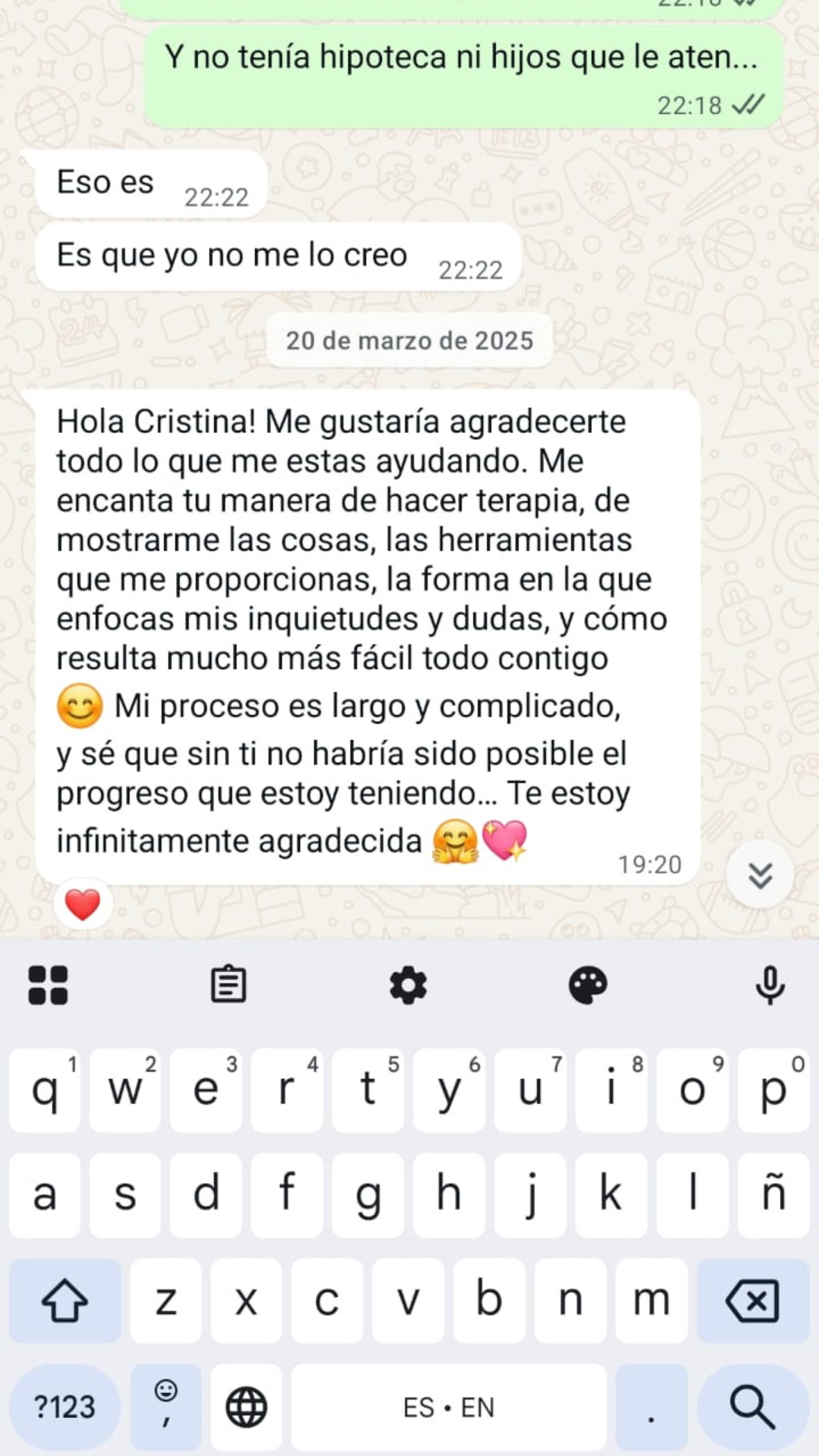Type the letter ñ
The height and width of the screenshot is (1456, 819).
click(x=773, y=1194)
